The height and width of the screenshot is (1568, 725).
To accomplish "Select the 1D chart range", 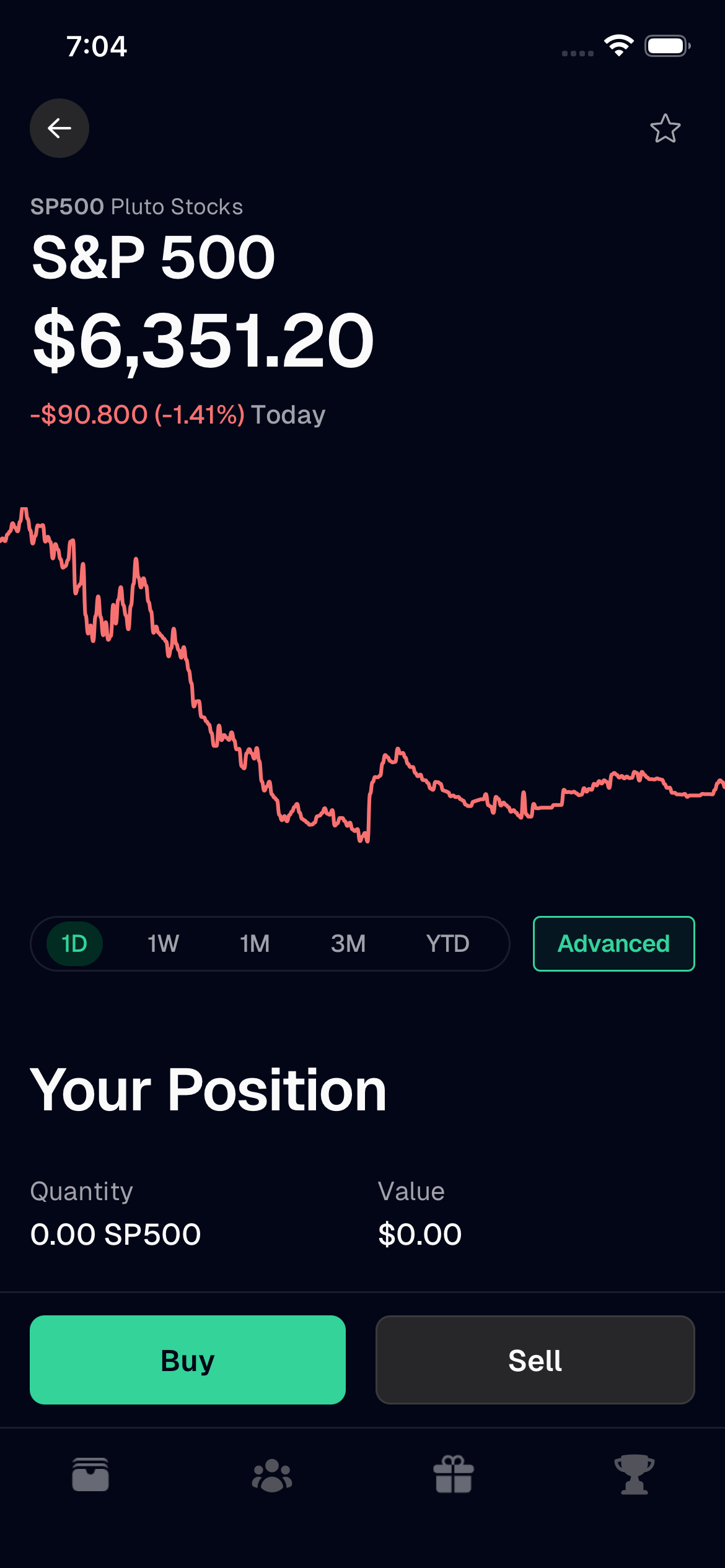I will 74,943.
